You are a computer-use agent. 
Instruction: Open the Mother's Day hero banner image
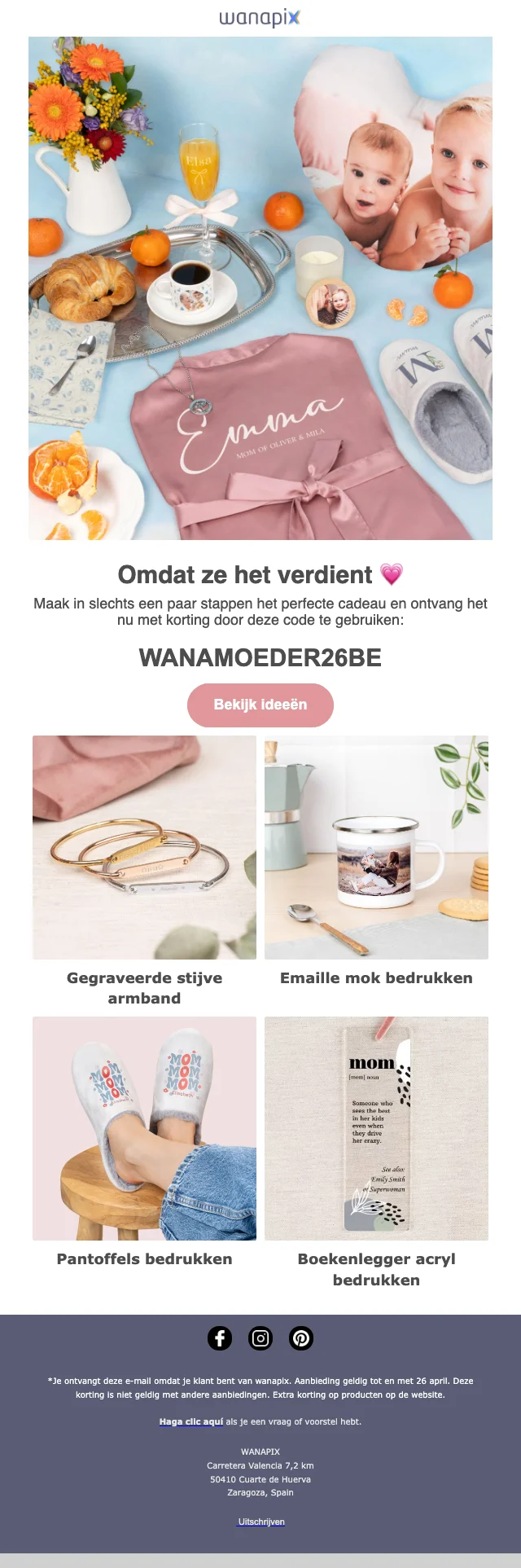(260, 288)
